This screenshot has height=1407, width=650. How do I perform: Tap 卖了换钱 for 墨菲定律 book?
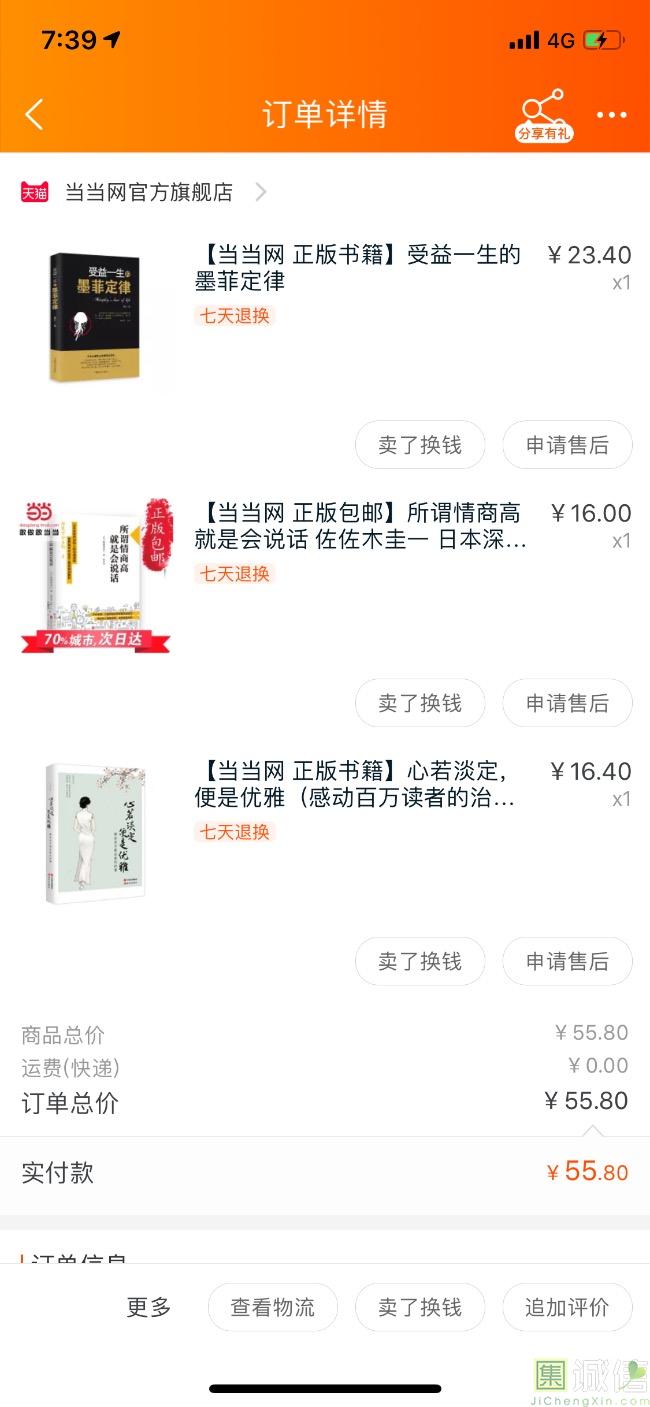[420, 445]
